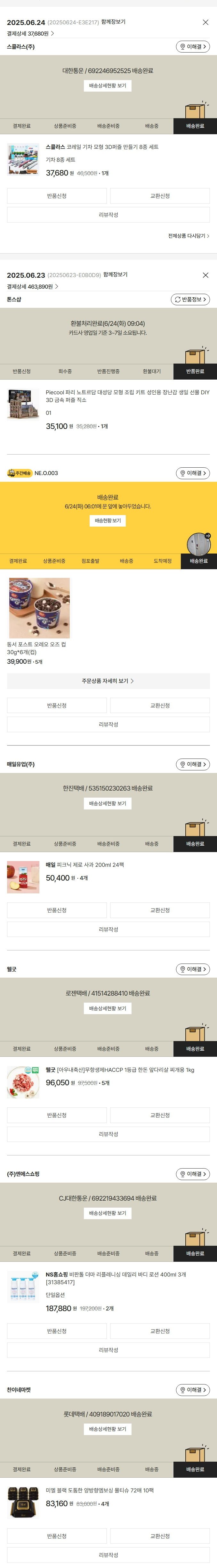Open payment details for 463,890원
The width and height of the screenshot is (217, 1568).
[32, 286]
